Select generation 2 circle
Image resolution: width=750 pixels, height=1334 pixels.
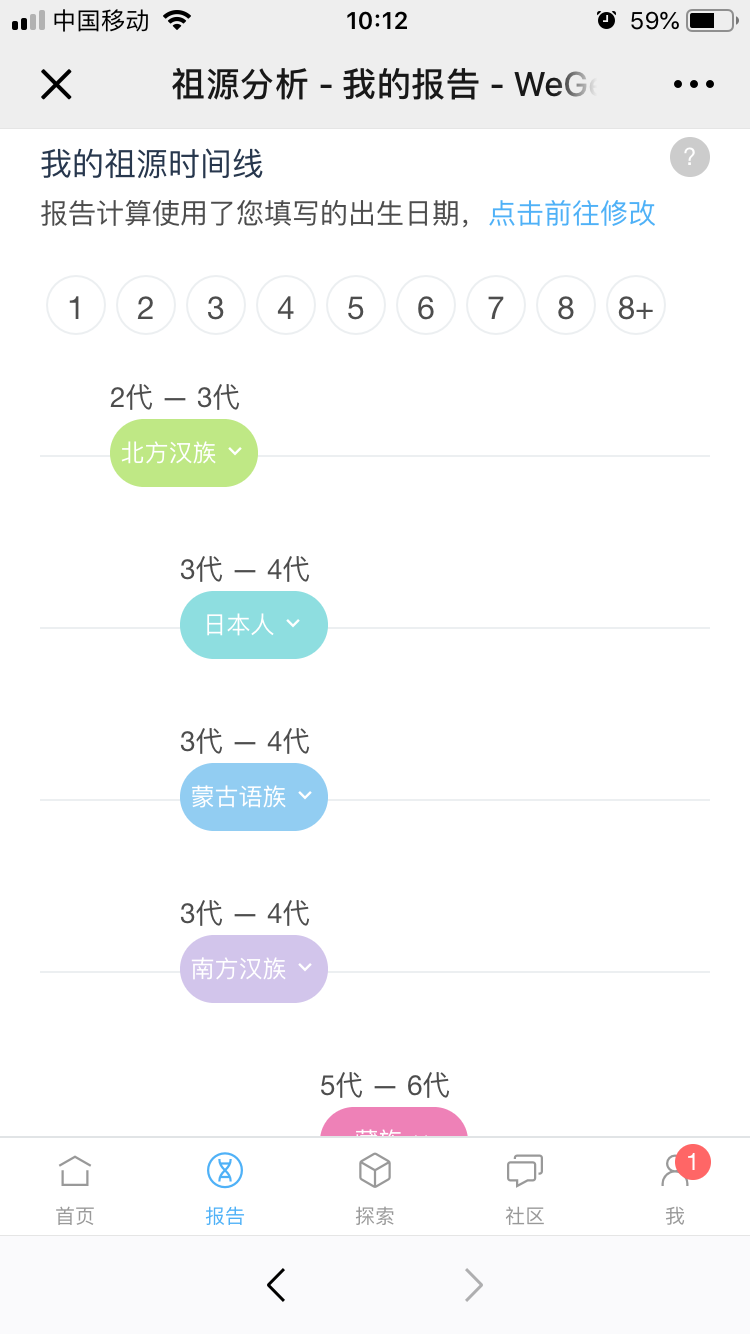pyautogui.click(x=146, y=305)
